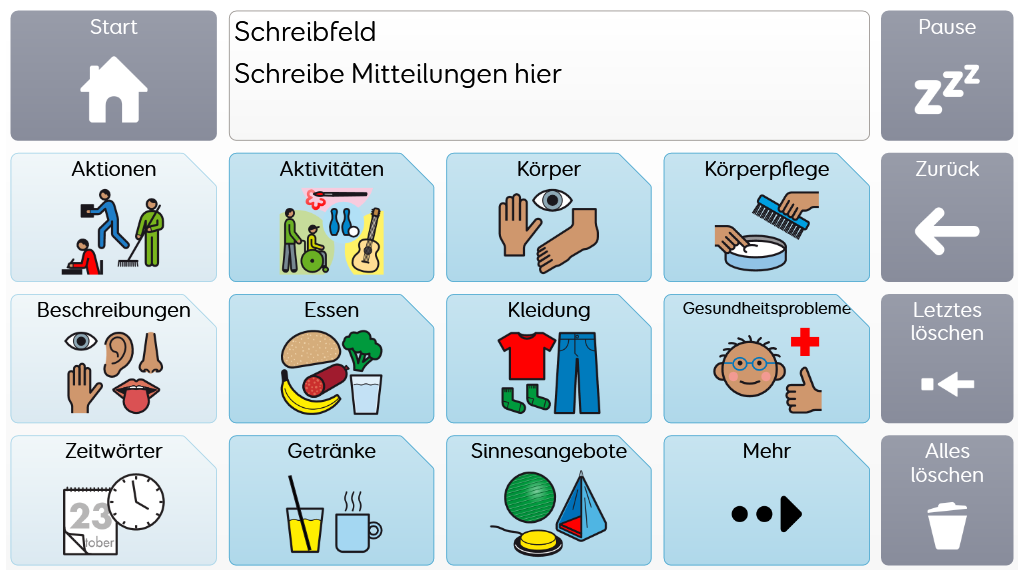Go back with Zurück
1024x576 pixels.
tap(947, 217)
